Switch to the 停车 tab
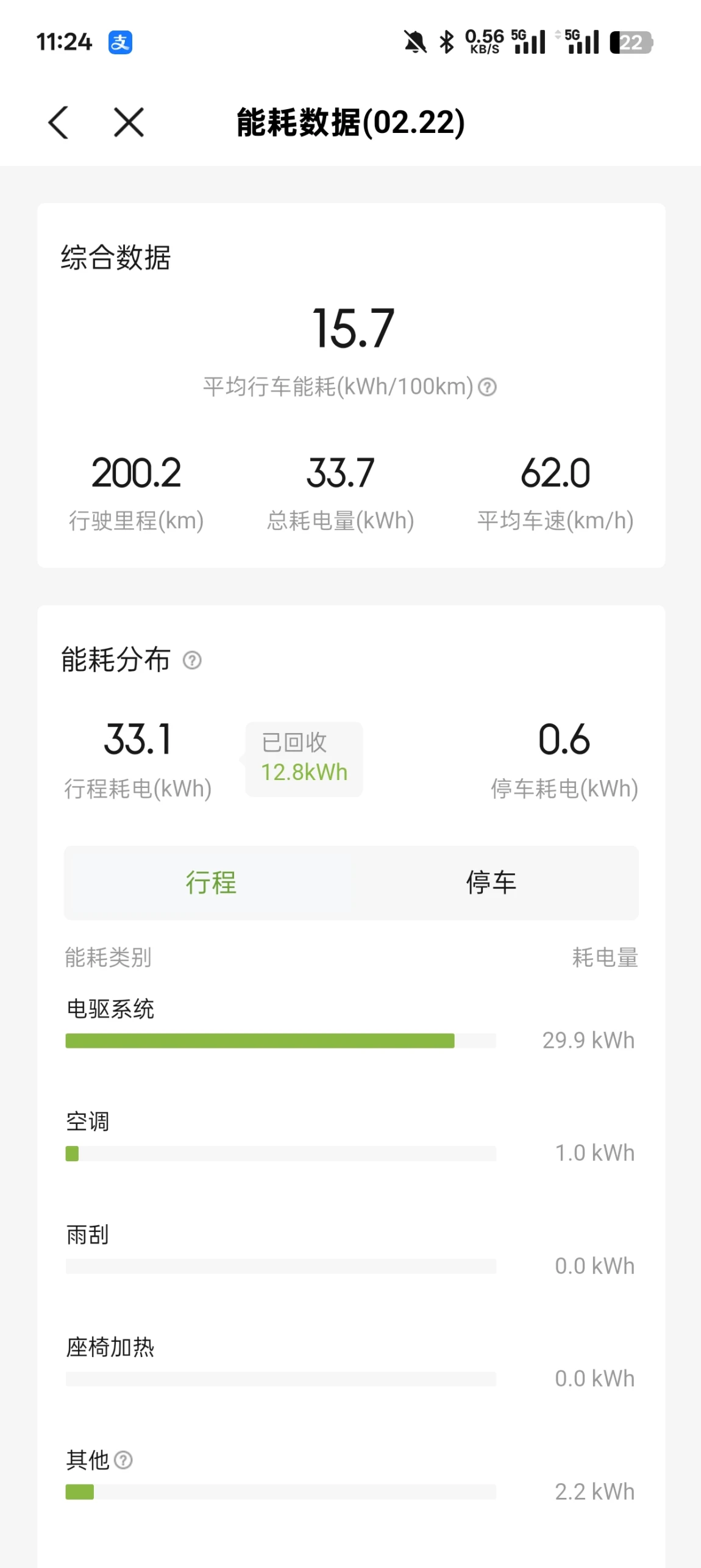The width and height of the screenshot is (701, 1568). [x=491, y=882]
